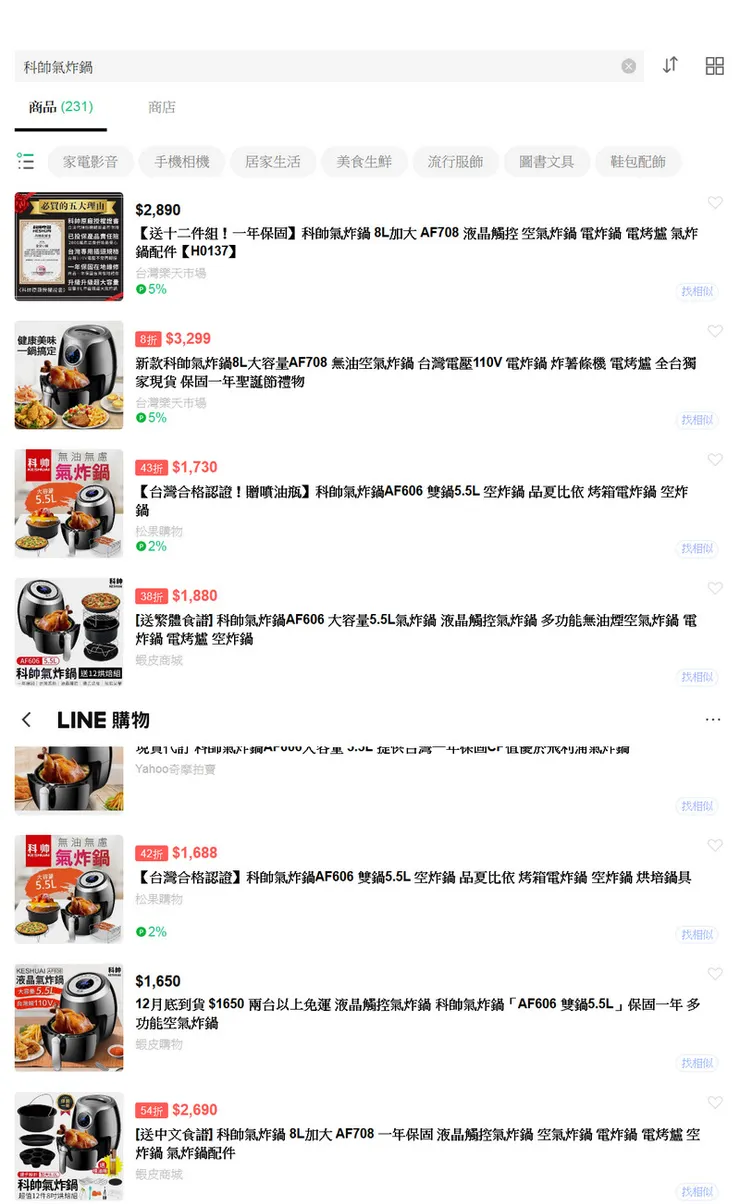Screen dimensions: 740x1204
Task: Filter by 圖書文具 category
Action: (547, 161)
